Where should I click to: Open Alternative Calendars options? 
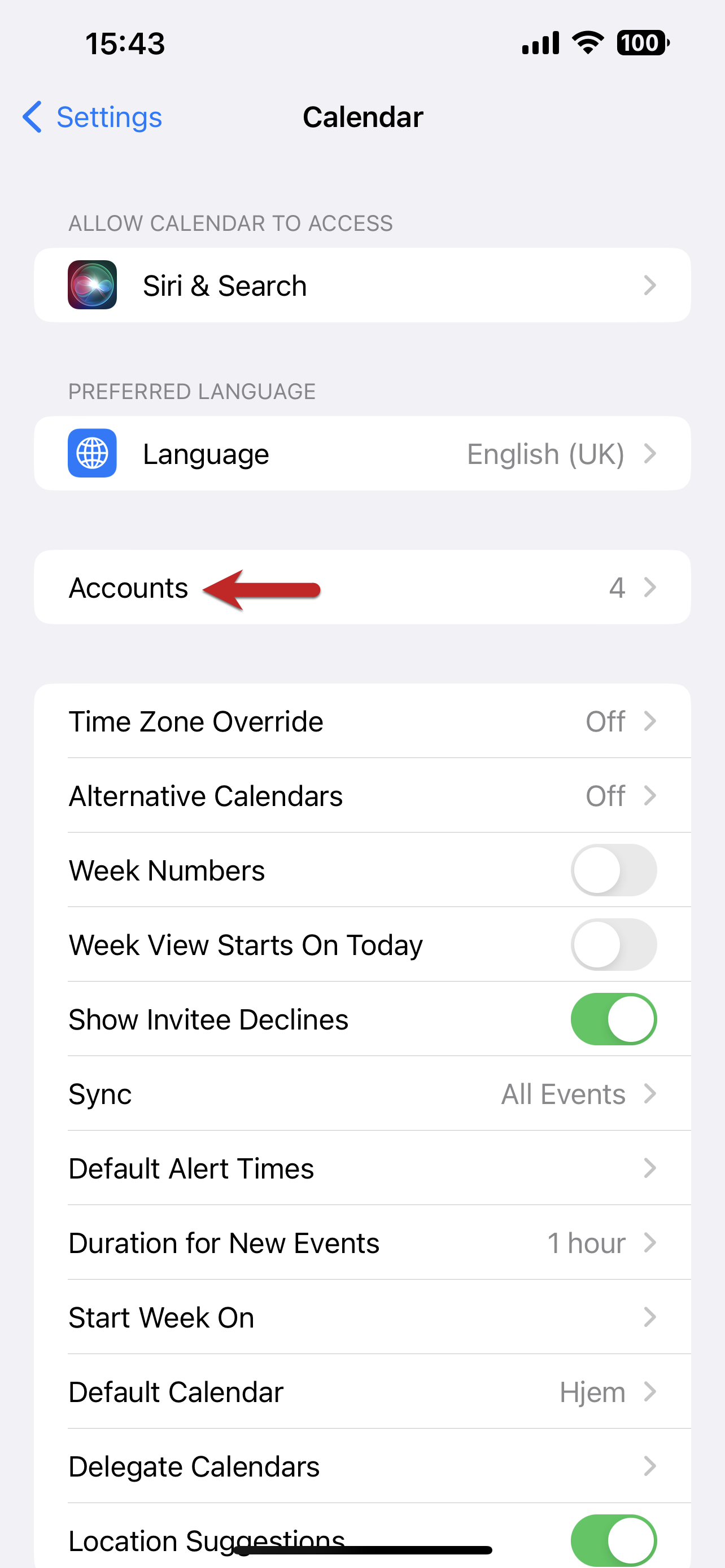pyautogui.click(x=362, y=795)
